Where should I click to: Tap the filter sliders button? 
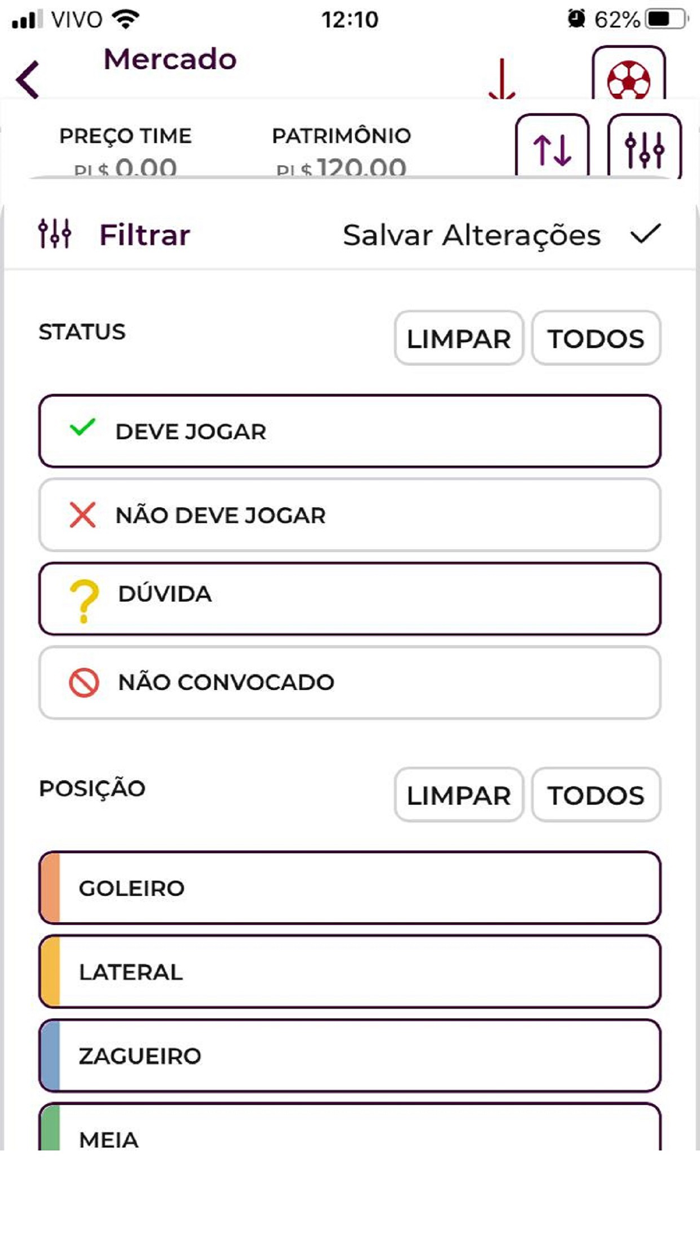644,148
